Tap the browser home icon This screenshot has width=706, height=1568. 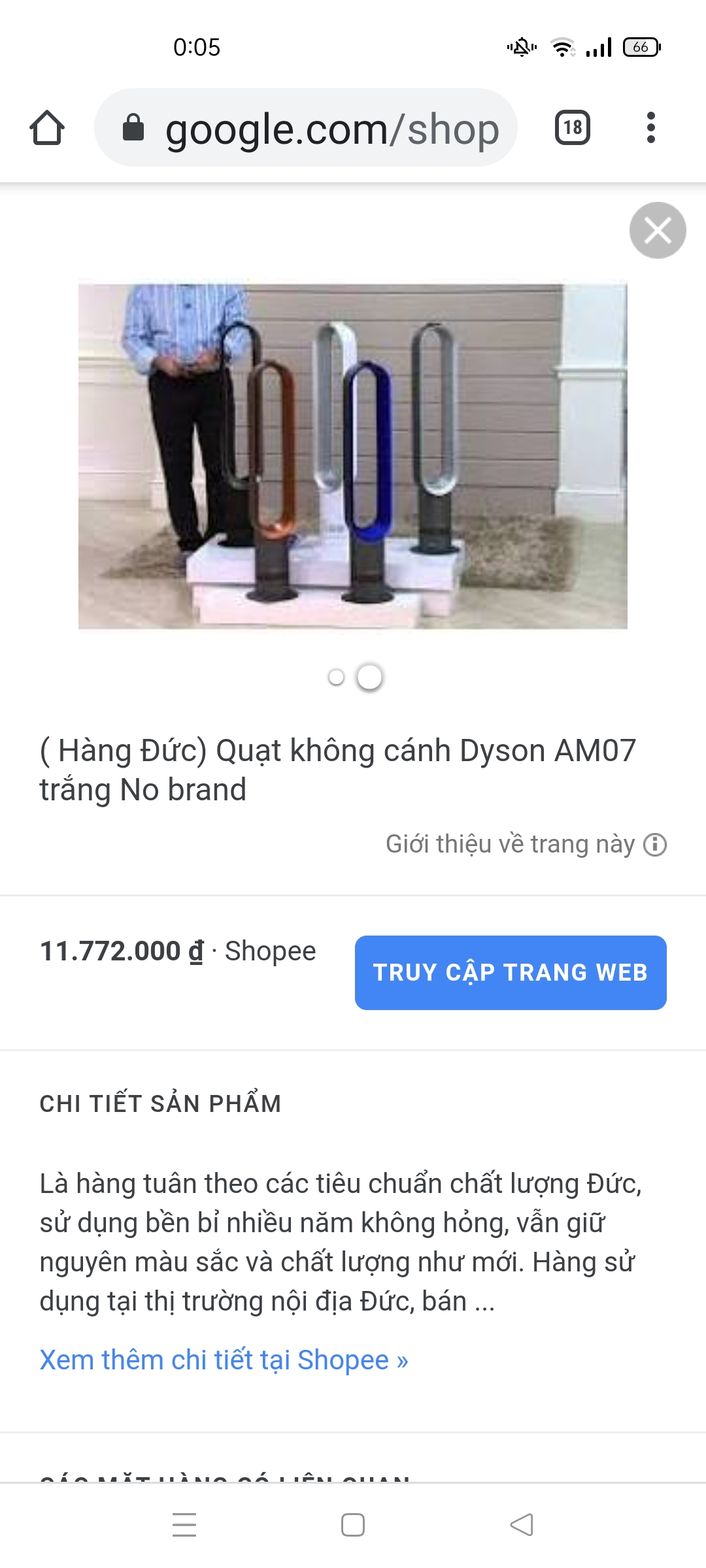(47, 127)
